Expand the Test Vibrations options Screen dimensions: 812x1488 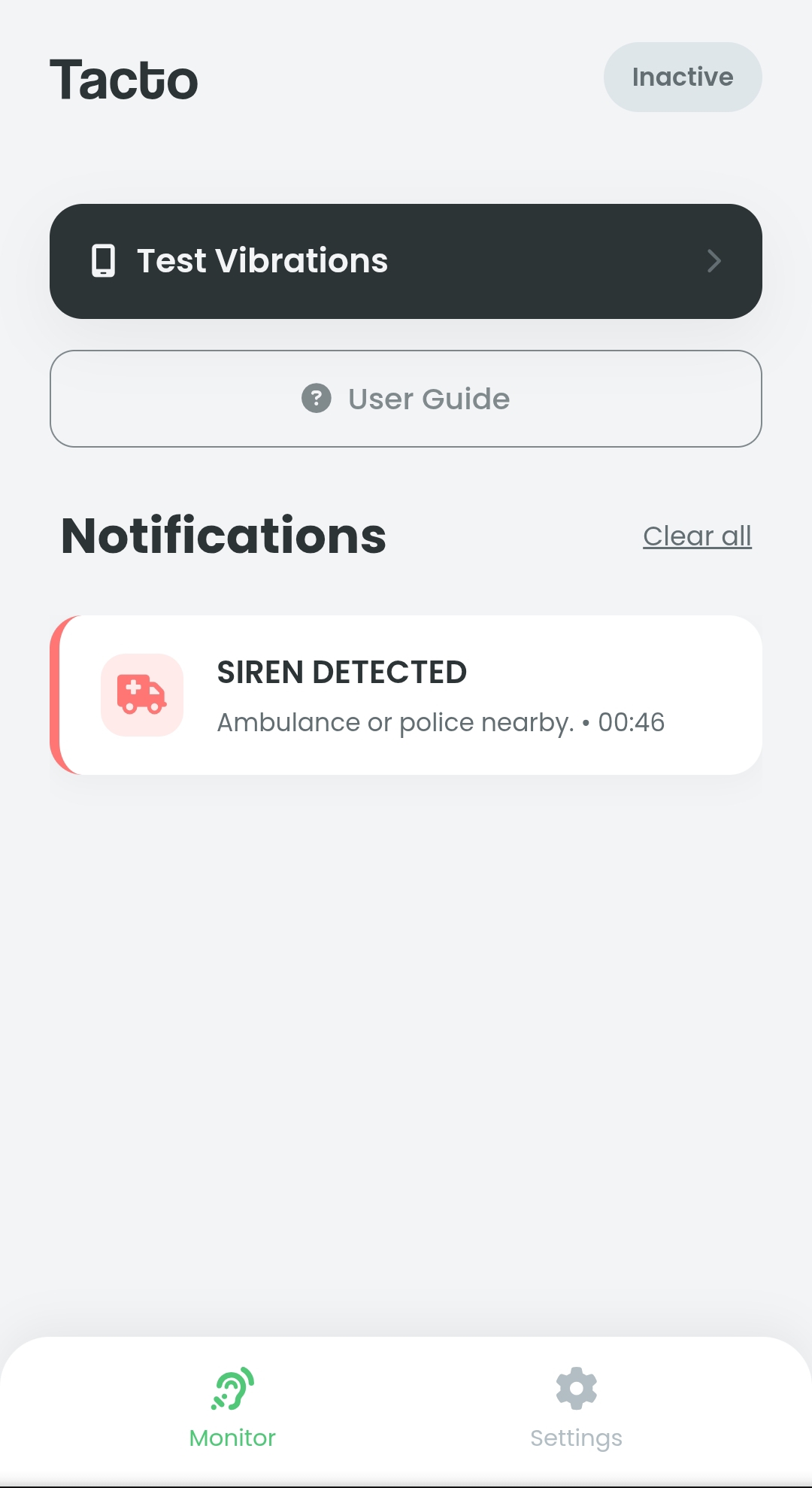click(x=406, y=261)
